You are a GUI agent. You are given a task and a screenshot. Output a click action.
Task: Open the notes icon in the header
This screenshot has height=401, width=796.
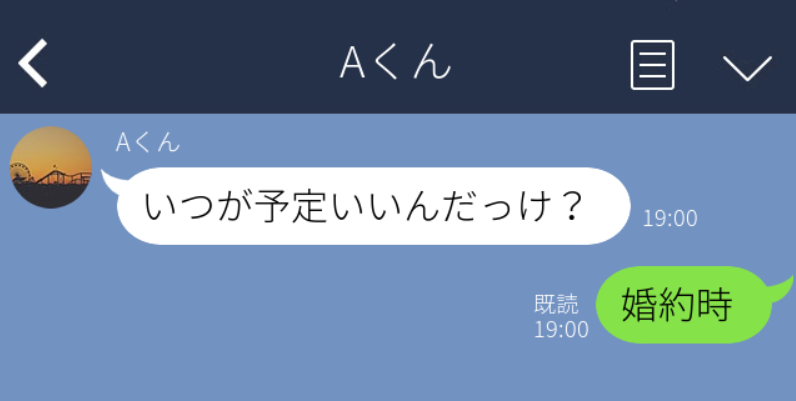652,65
